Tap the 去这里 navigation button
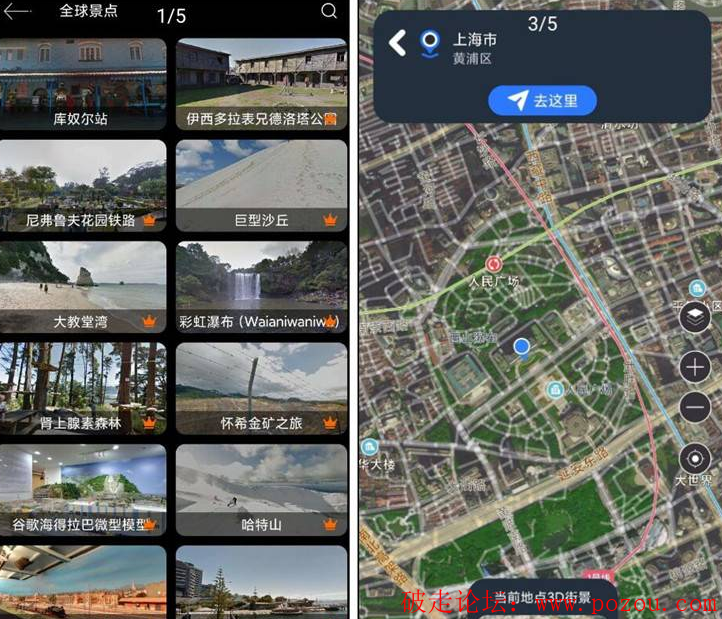The height and width of the screenshot is (619, 722). pyautogui.click(x=542, y=100)
